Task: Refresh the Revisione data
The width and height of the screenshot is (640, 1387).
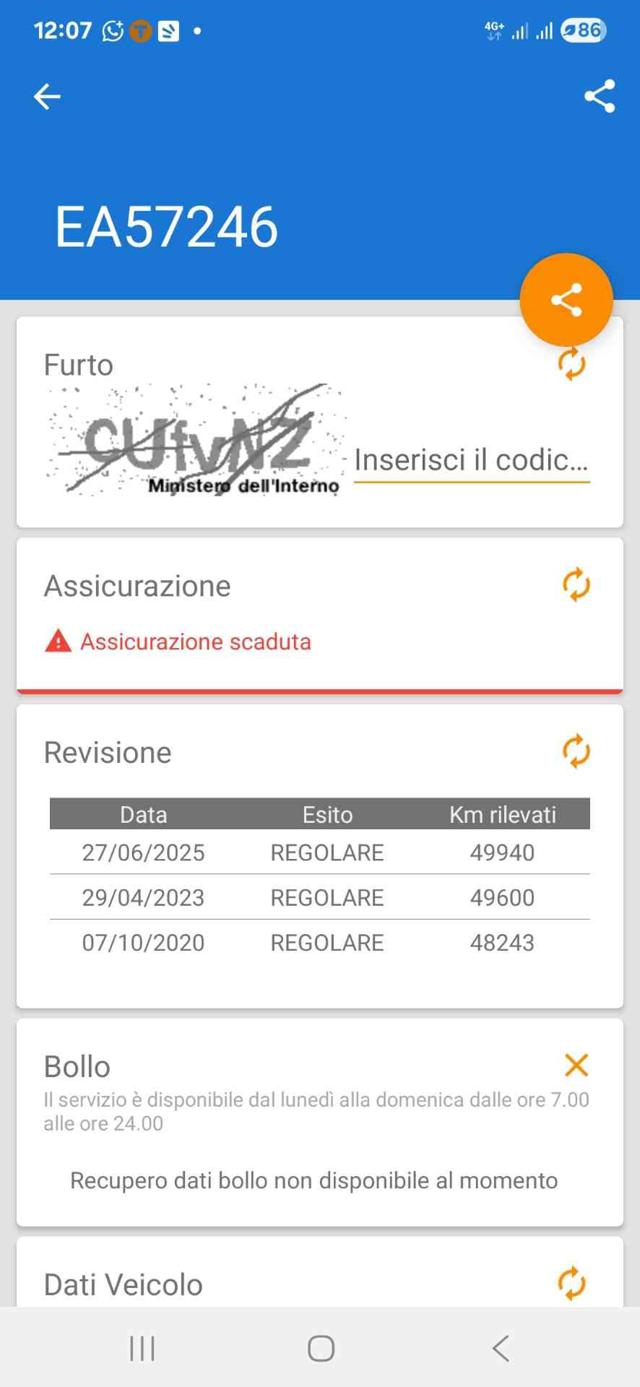Action: 576,751
